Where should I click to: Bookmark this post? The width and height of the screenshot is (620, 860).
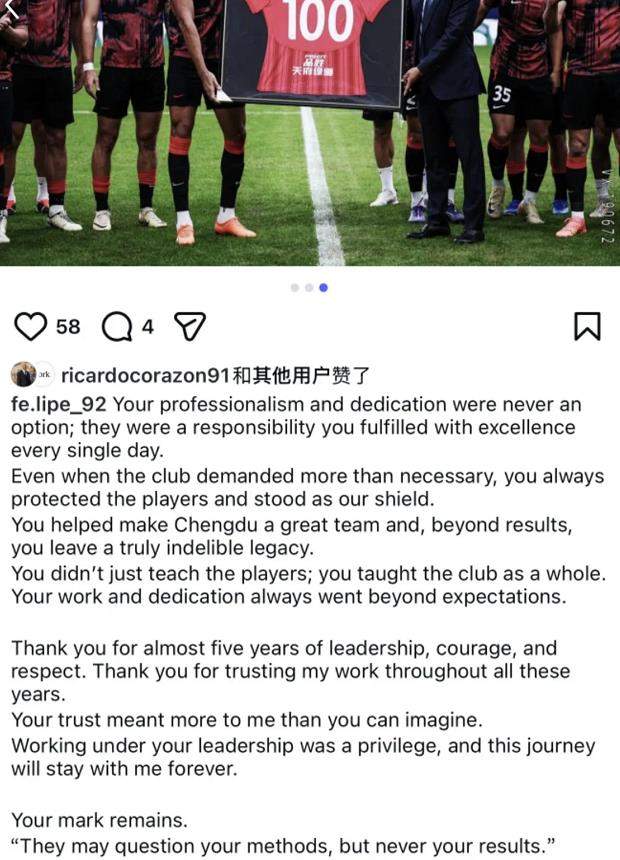point(586,326)
